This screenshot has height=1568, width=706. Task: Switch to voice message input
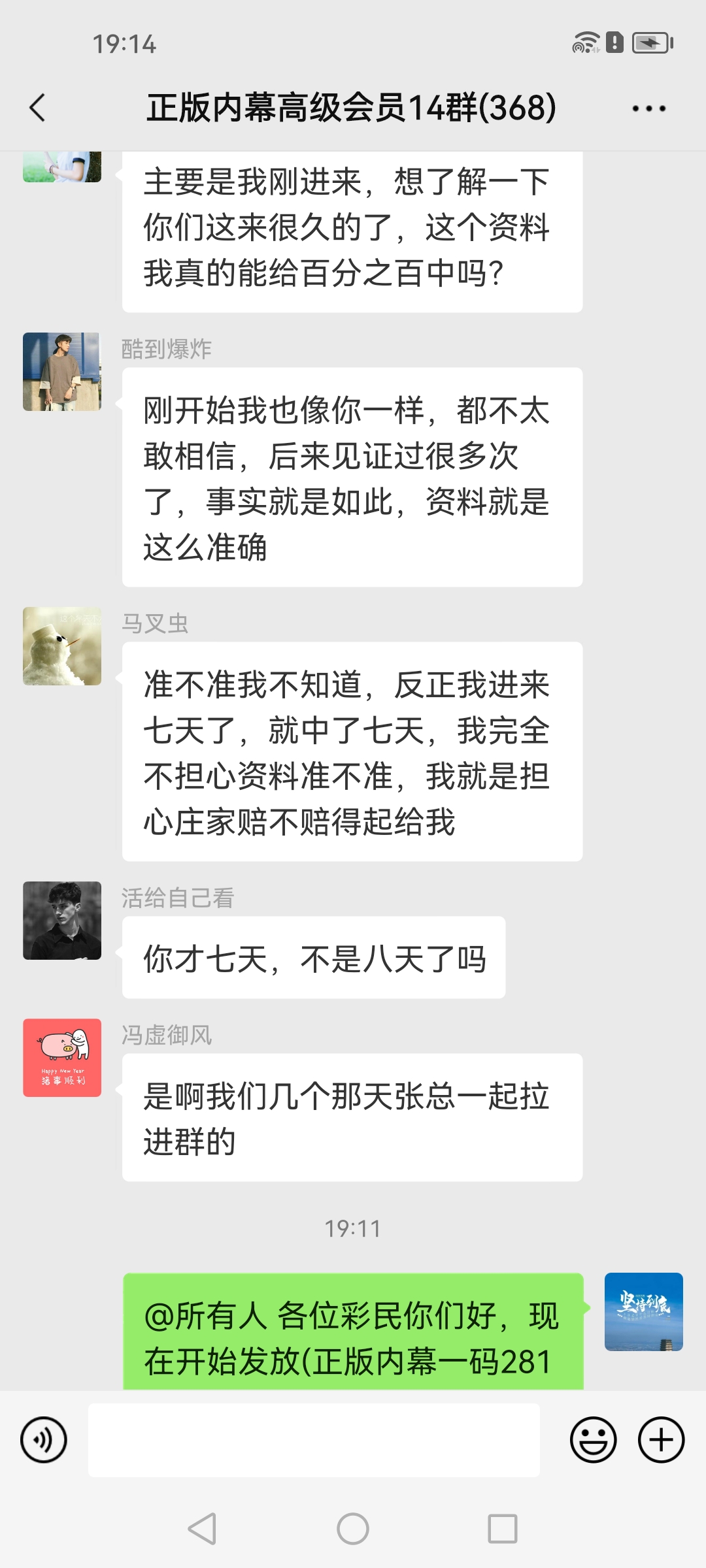[44, 1439]
